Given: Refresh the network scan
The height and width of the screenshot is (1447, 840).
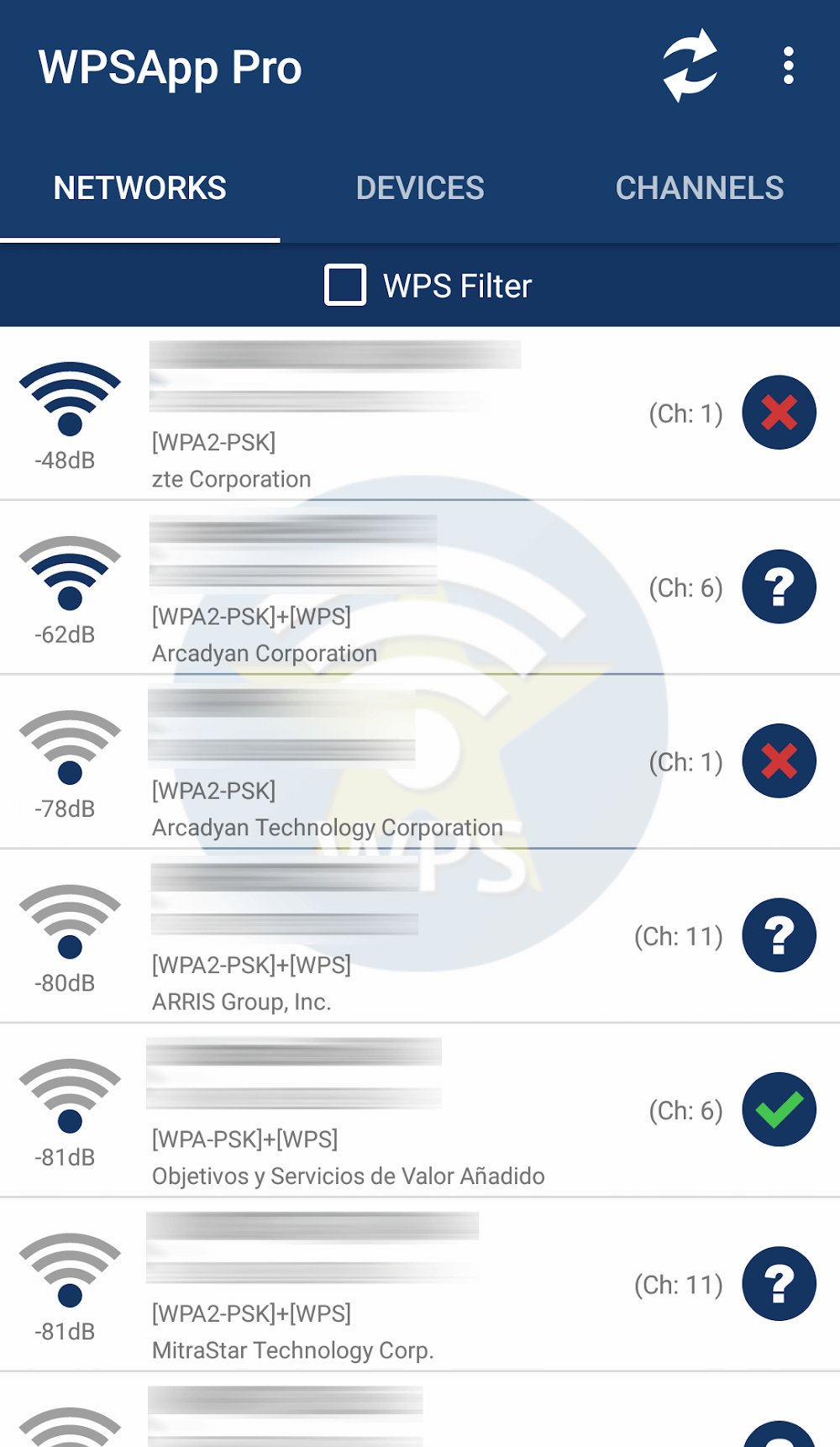Looking at the screenshot, I should (690, 66).
